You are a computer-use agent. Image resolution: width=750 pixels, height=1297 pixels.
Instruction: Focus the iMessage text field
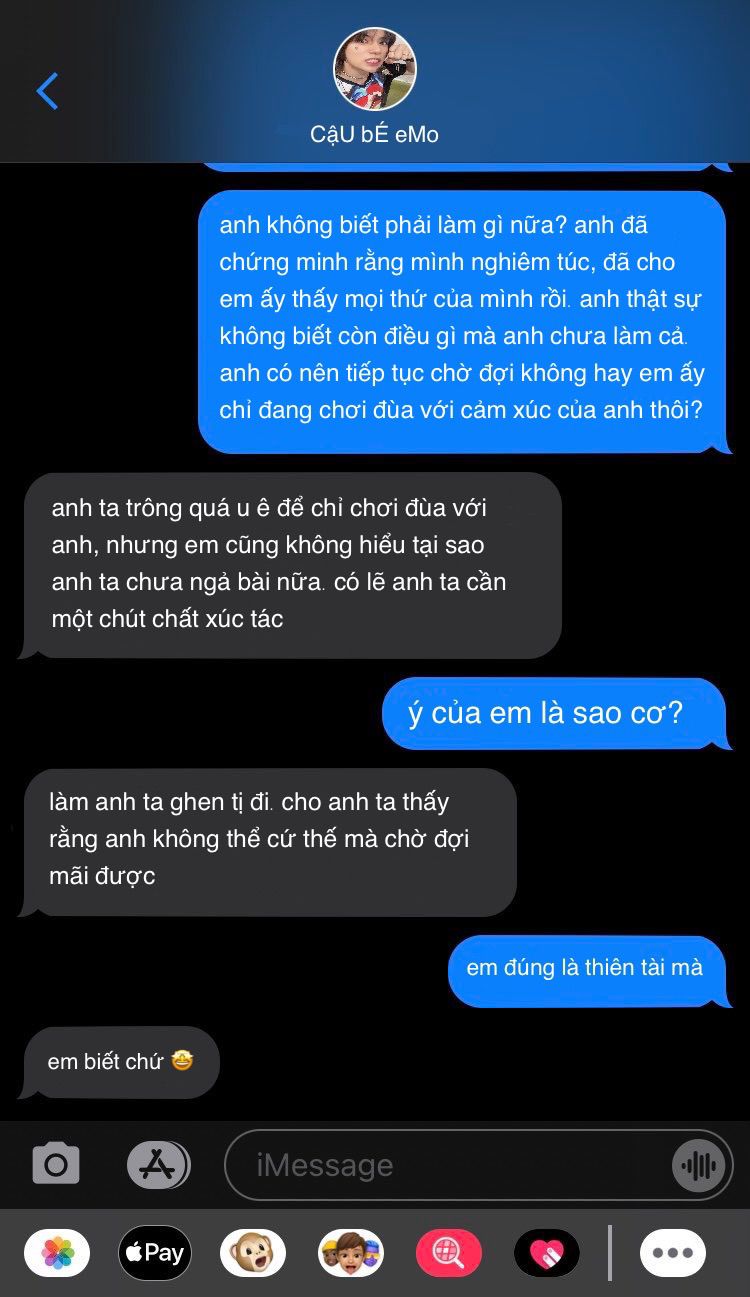coord(450,1165)
